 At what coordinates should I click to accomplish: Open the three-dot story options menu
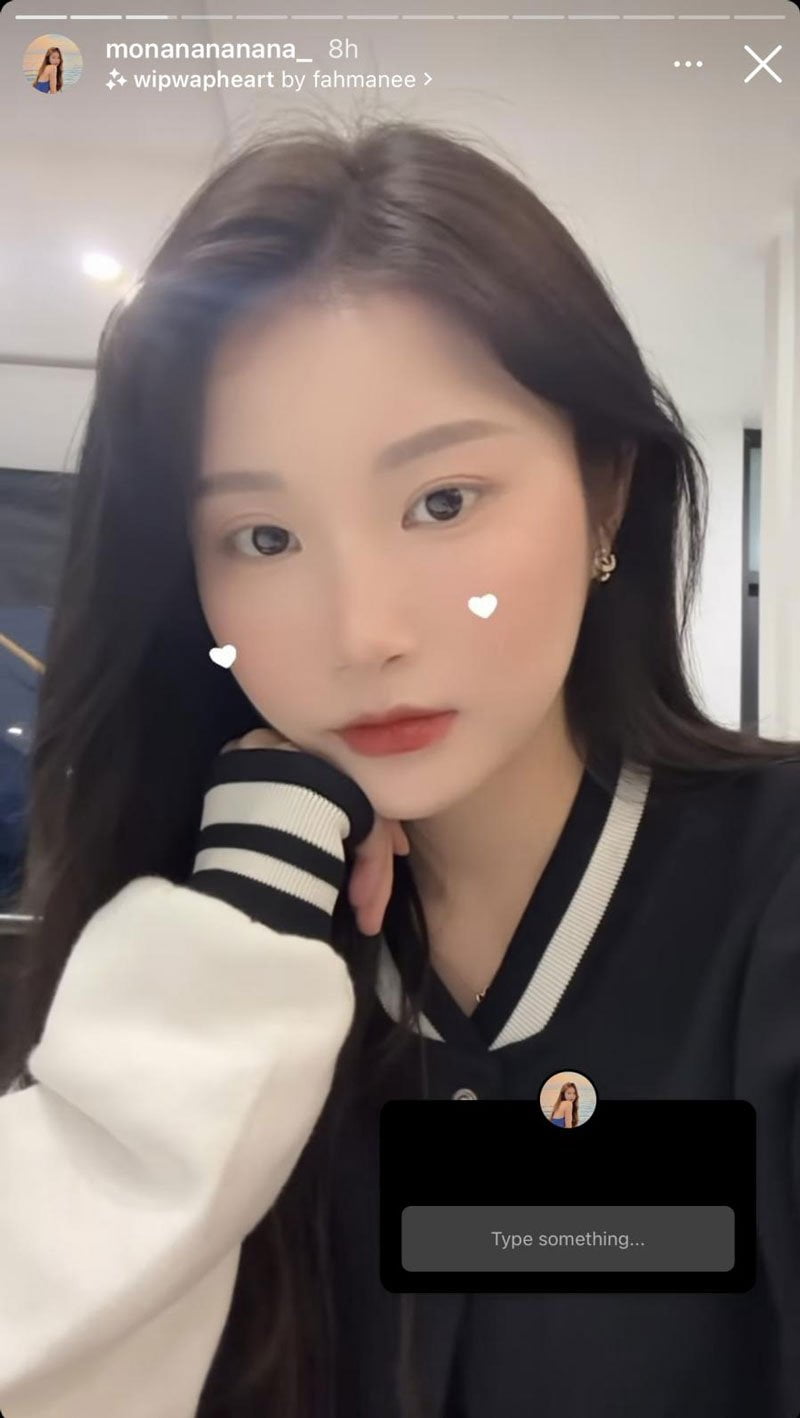coord(688,64)
